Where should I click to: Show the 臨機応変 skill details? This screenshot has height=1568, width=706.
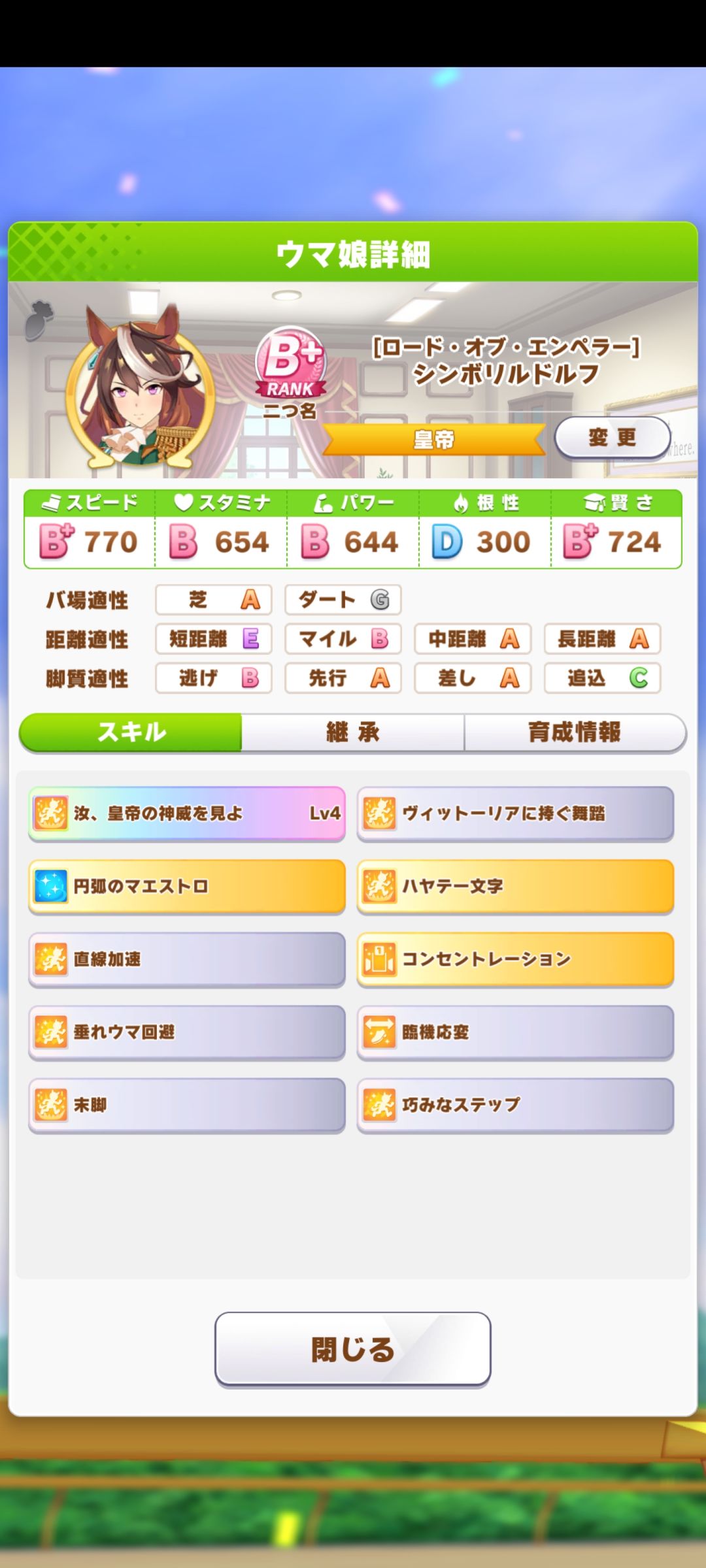click(515, 1032)
